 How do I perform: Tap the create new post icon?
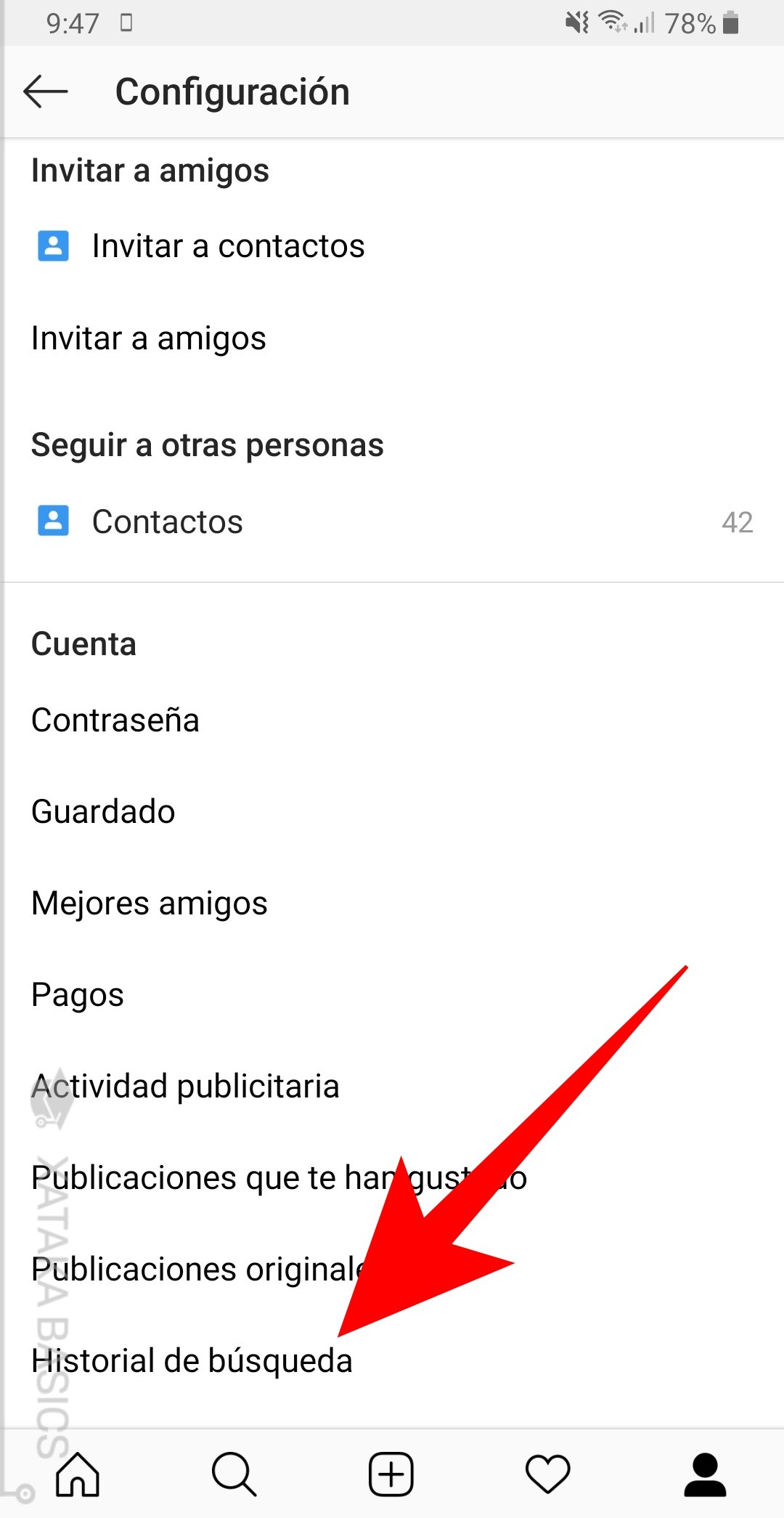click(390, 1474)
